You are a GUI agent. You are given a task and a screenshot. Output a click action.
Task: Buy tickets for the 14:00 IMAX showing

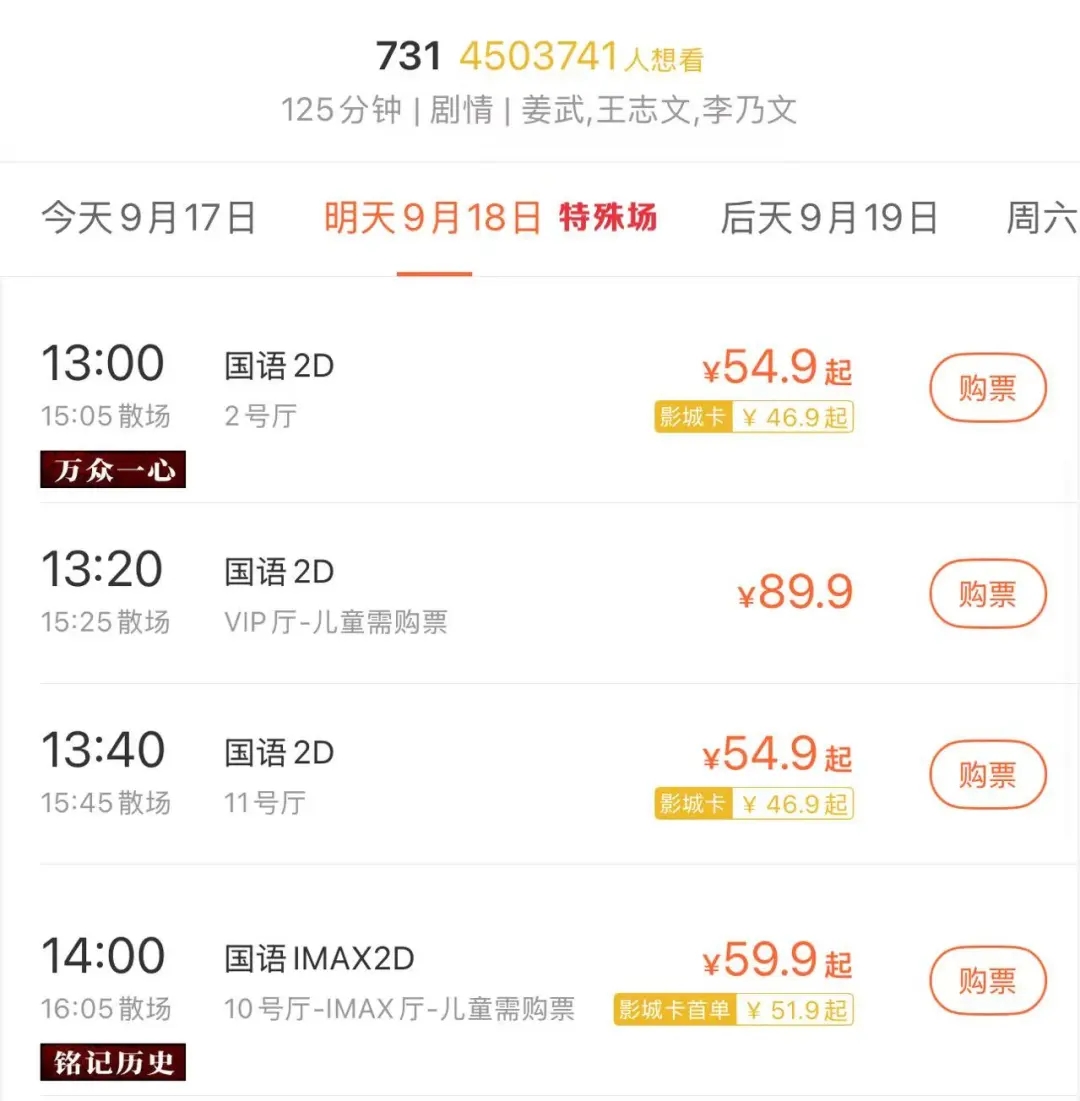point(988,979)
